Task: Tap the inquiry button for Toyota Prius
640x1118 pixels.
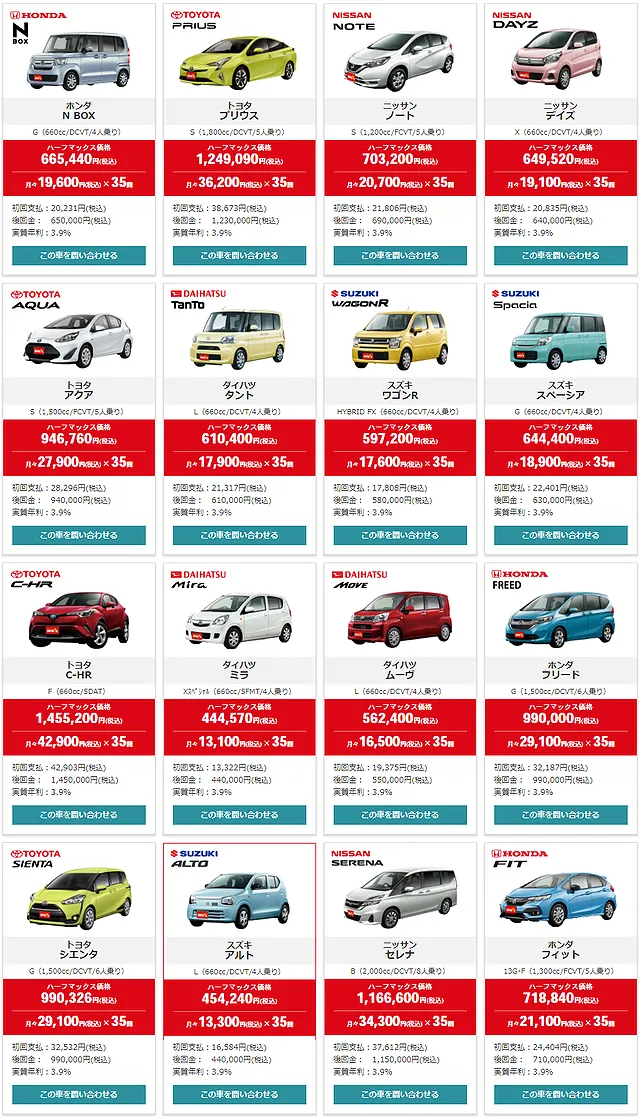Action: pyautogui.click(x=239, y=256)
